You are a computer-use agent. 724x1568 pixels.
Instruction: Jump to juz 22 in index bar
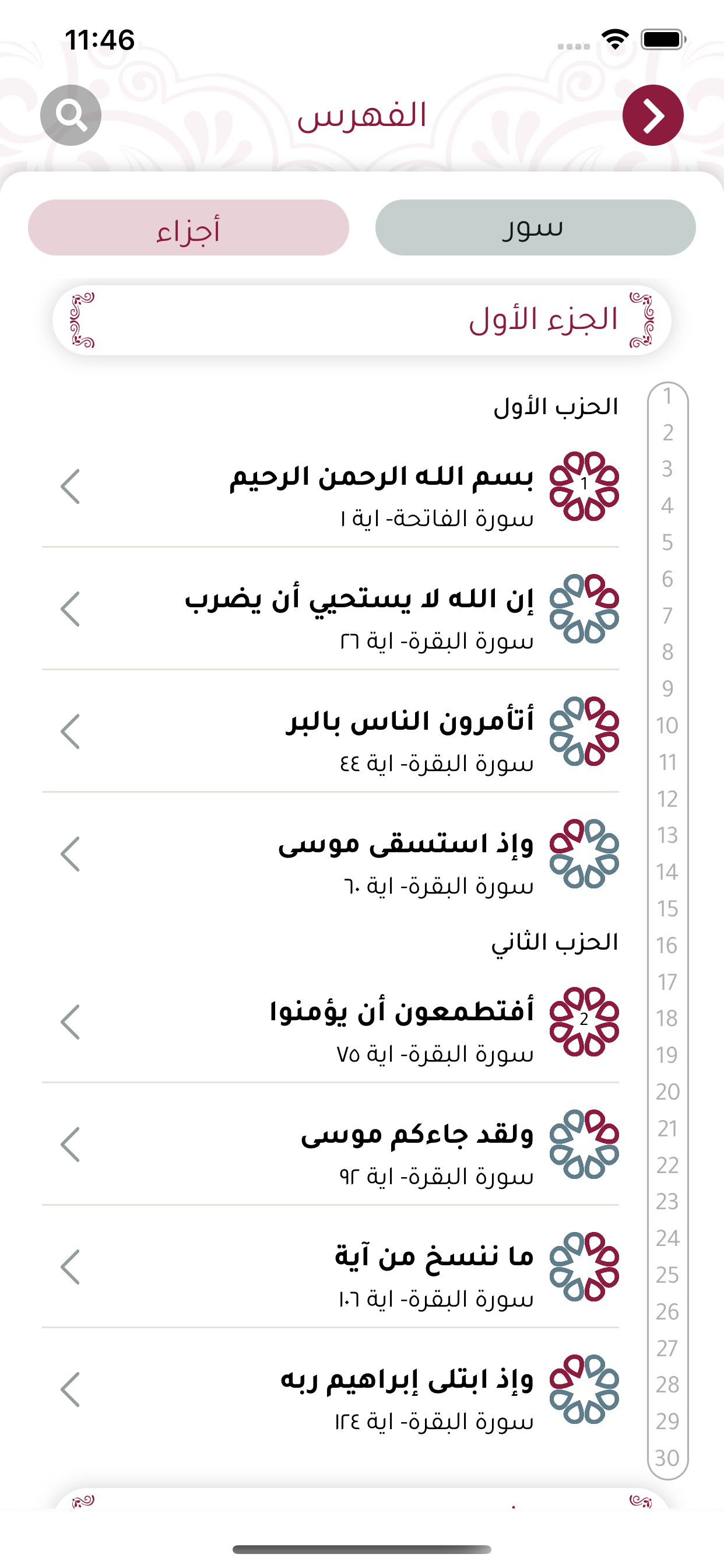tap(667, 1165)
